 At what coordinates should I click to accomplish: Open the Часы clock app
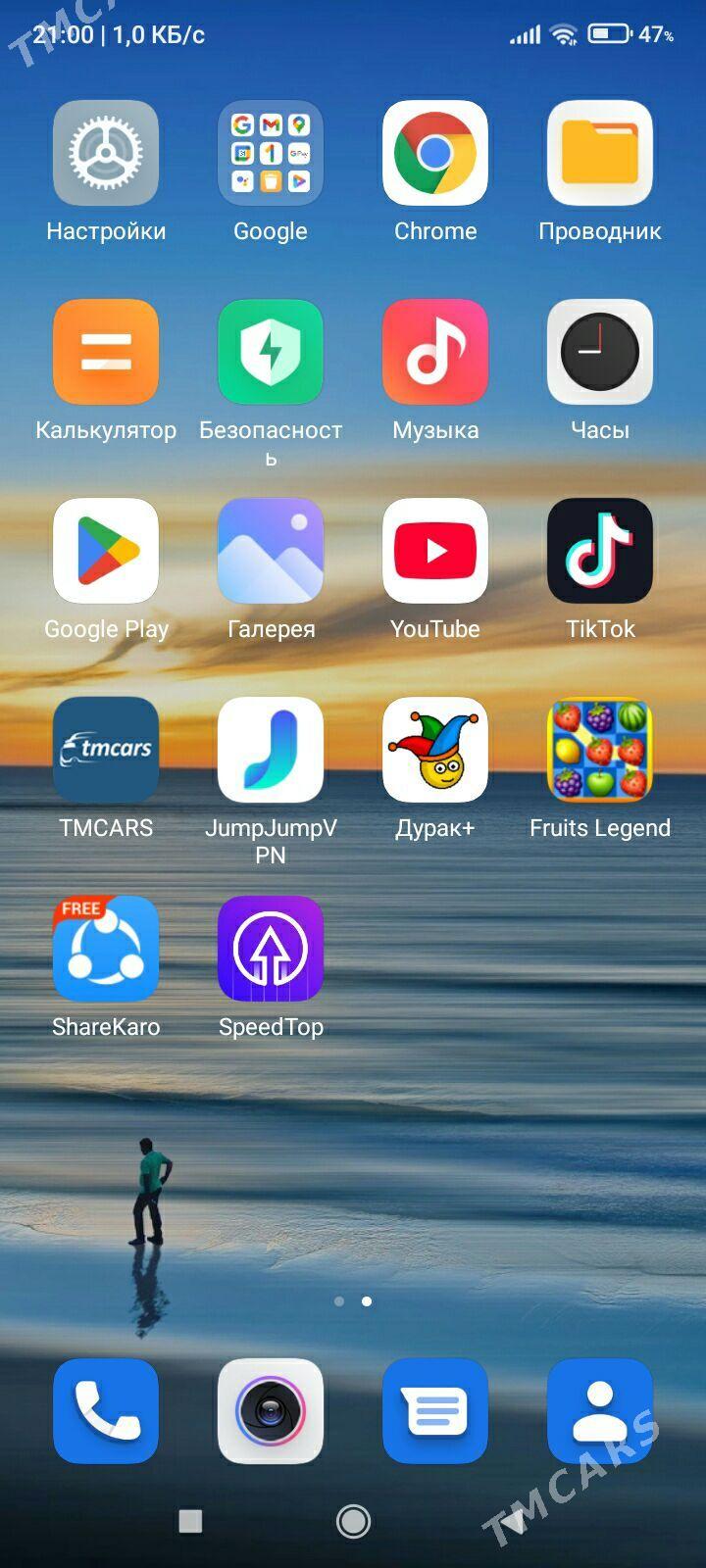[600, 352]
